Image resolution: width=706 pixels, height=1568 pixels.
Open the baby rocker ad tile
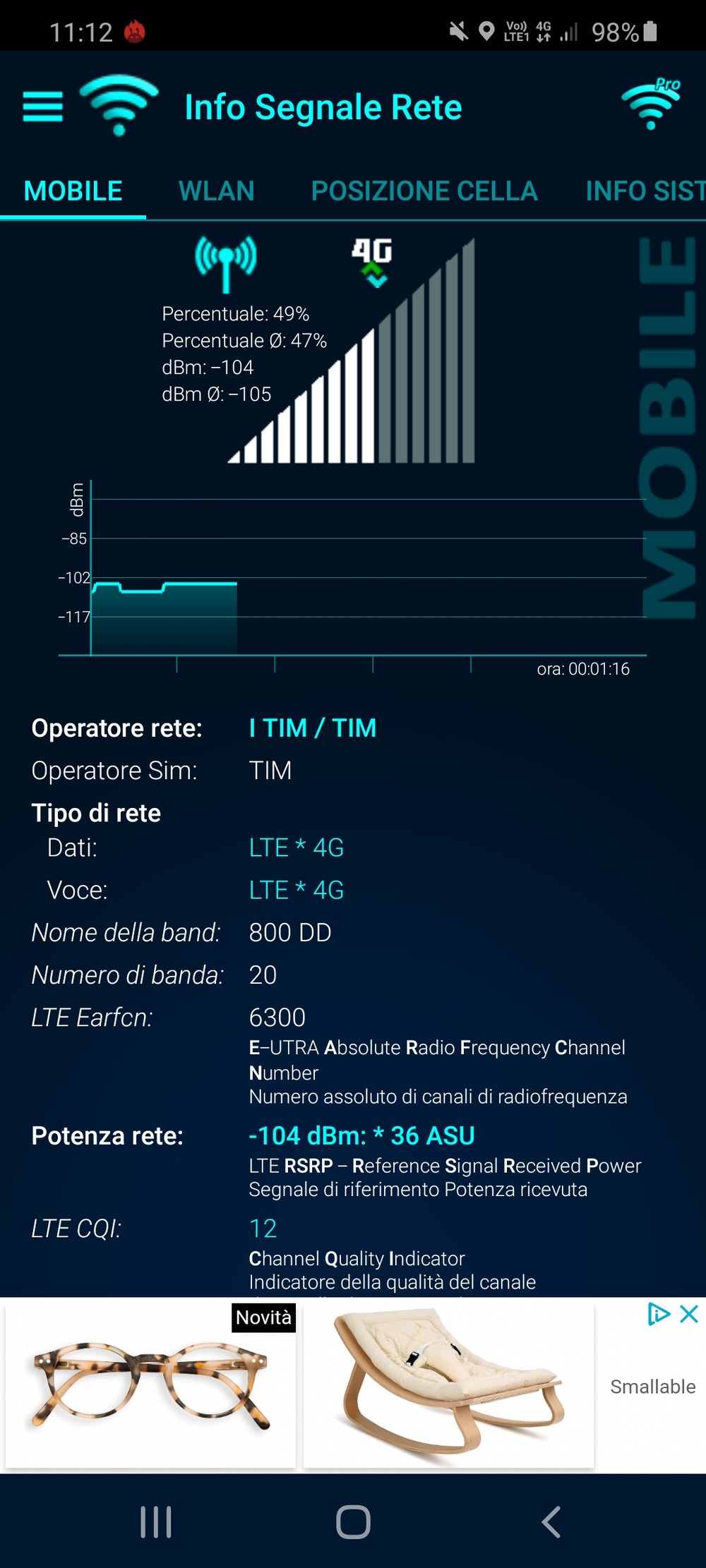coord(448,1385)
